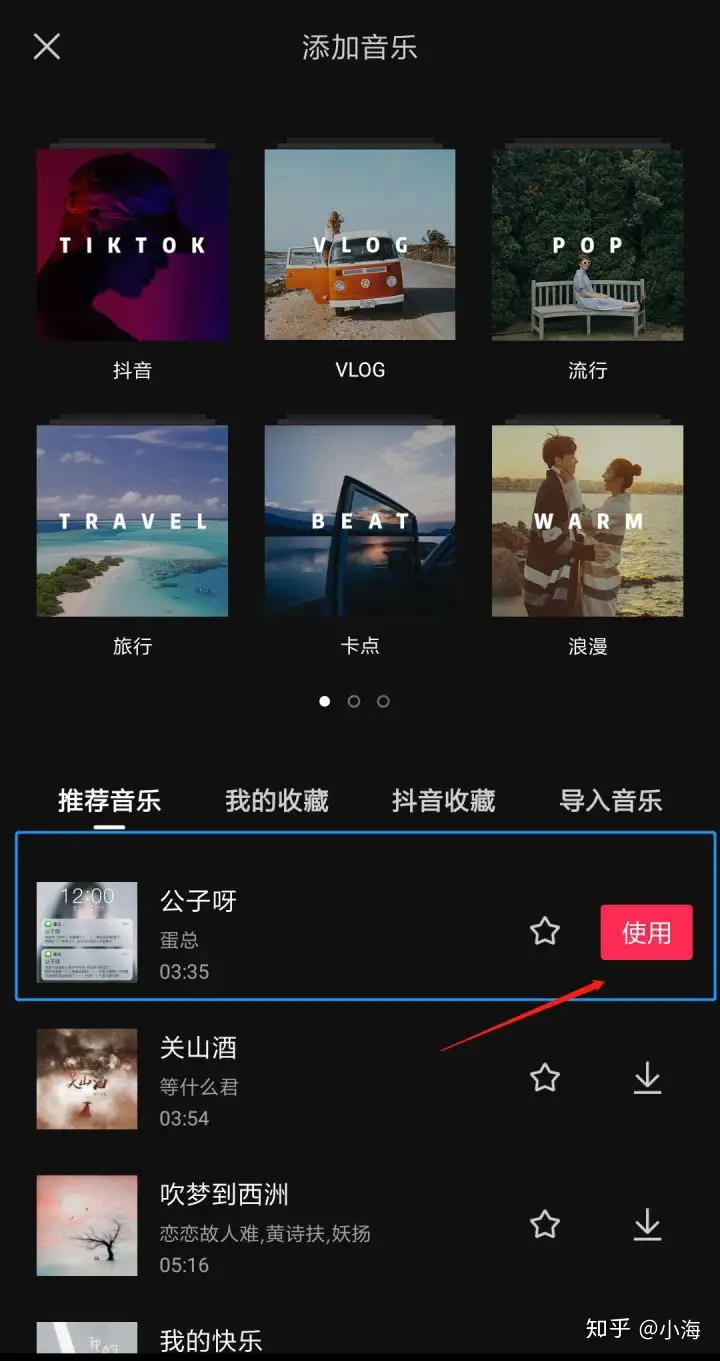720x1361 pixels.
Task: Favorite the song 吹梦到西洲
Action: pyautogui.click(x=545, y=1224)
